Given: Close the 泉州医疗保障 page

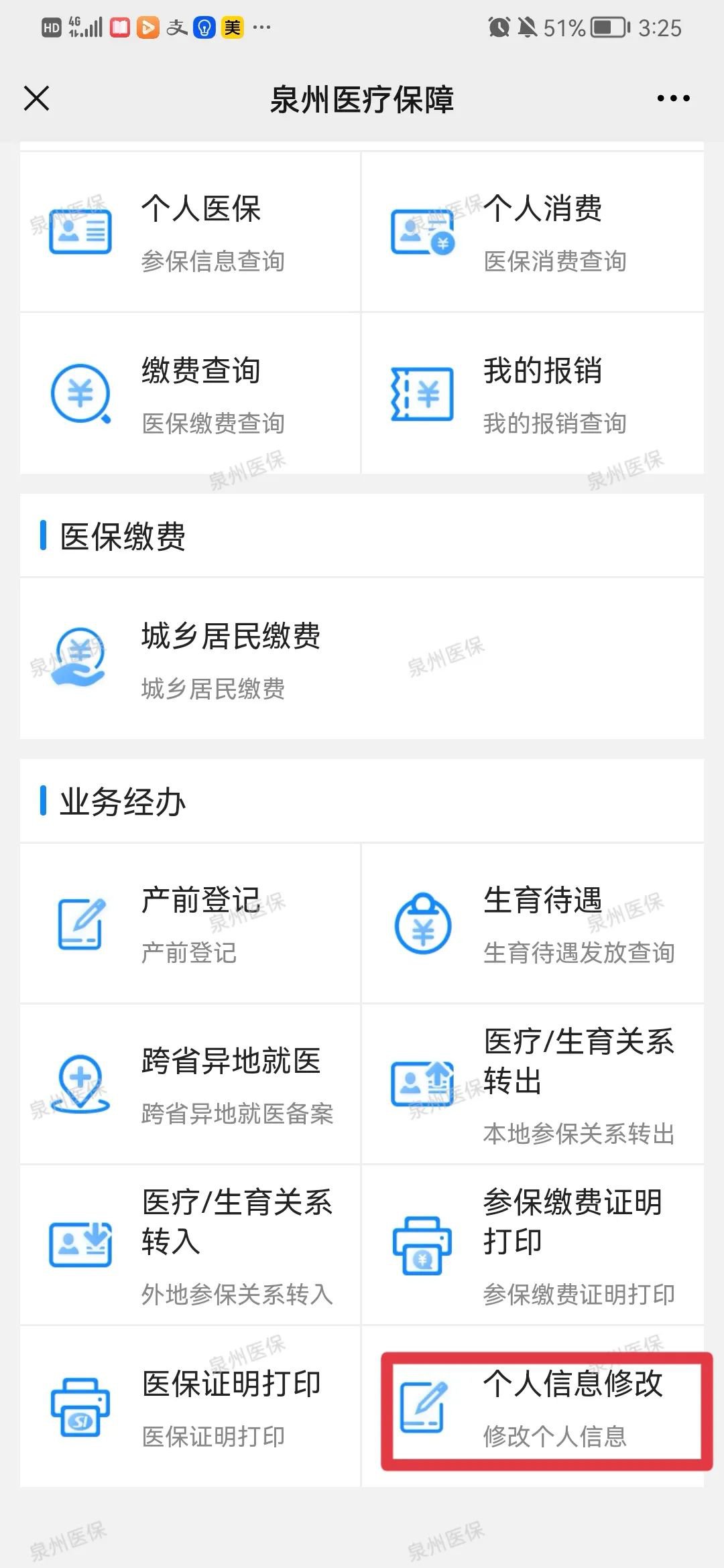Looking at the screenshot, I should click(x=37, y=99).
